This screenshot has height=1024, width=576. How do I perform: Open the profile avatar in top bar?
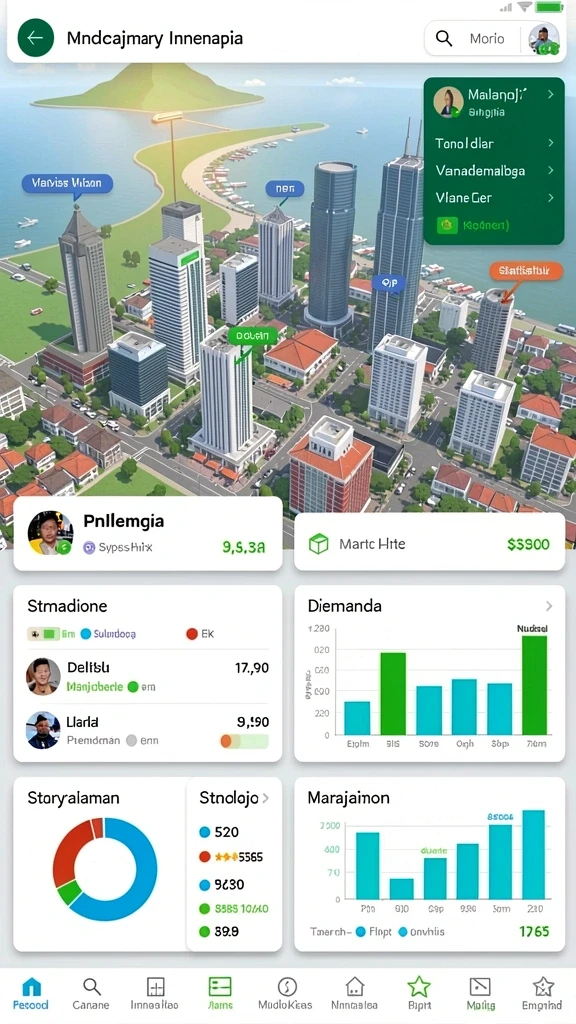(x=543, y=39)
